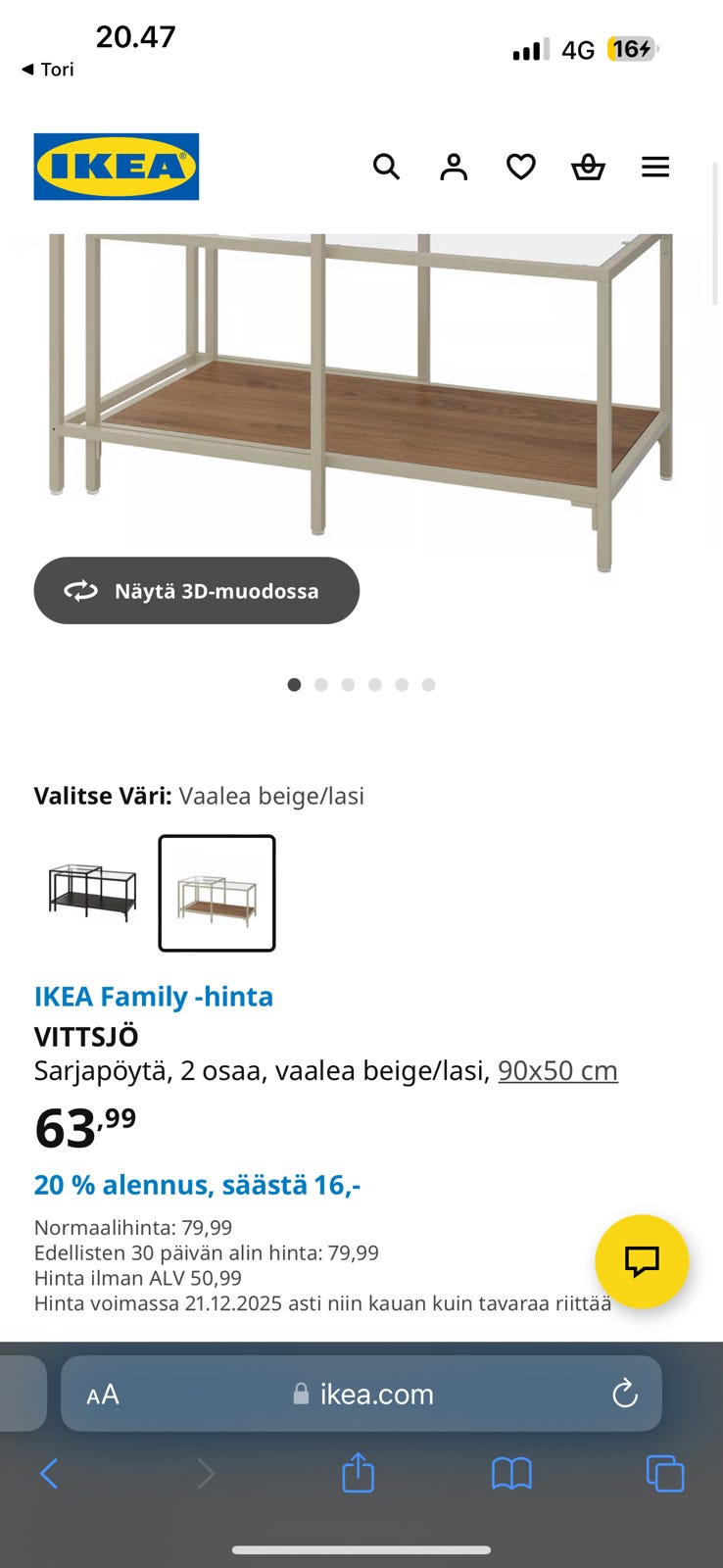Viewport: 723px width, 1568px height.
Task: Select the beige/glass color variant thumbnail
Action: coord(217,893)
